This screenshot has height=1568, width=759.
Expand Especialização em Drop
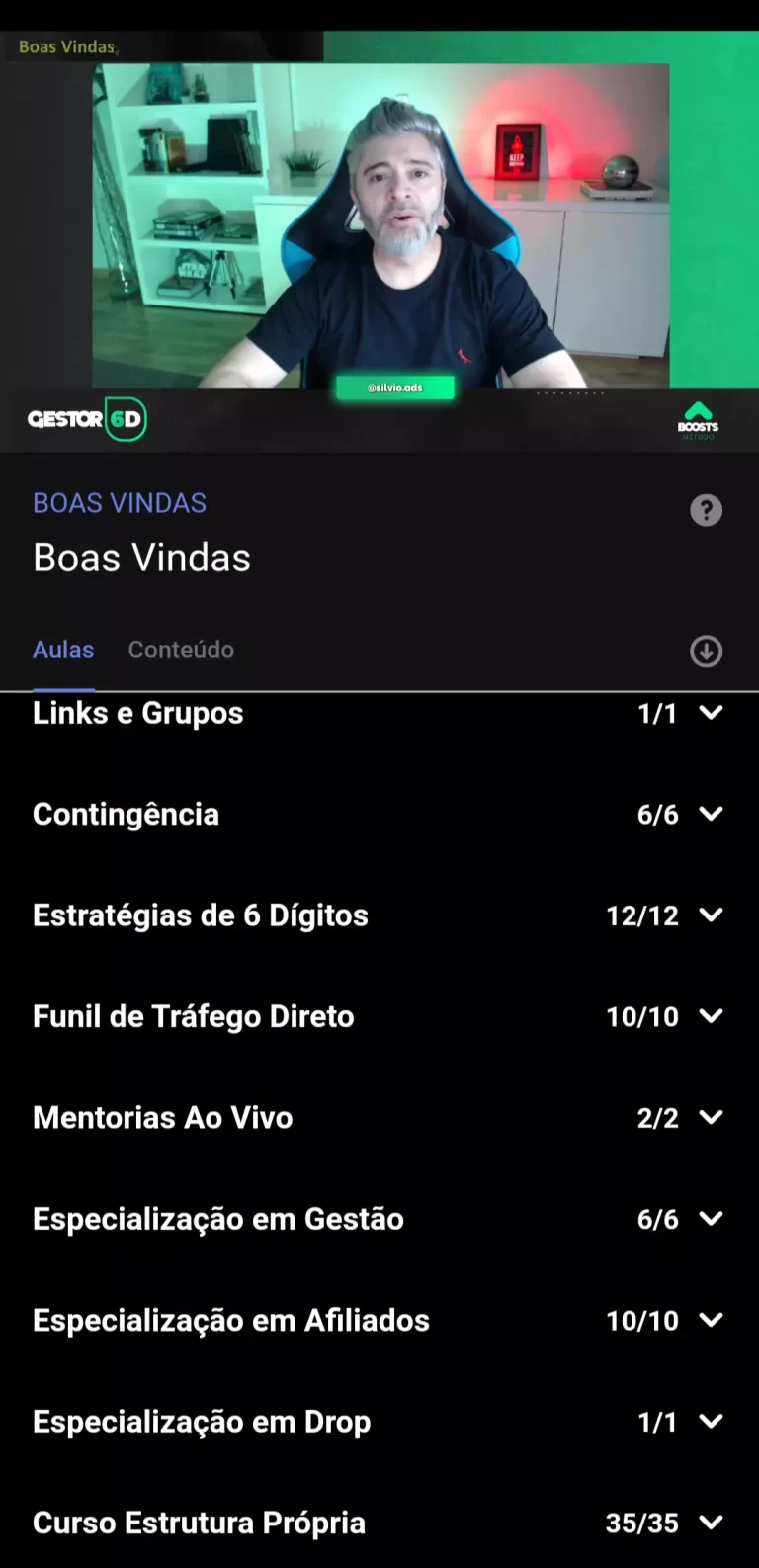[x=379, y=1422]
